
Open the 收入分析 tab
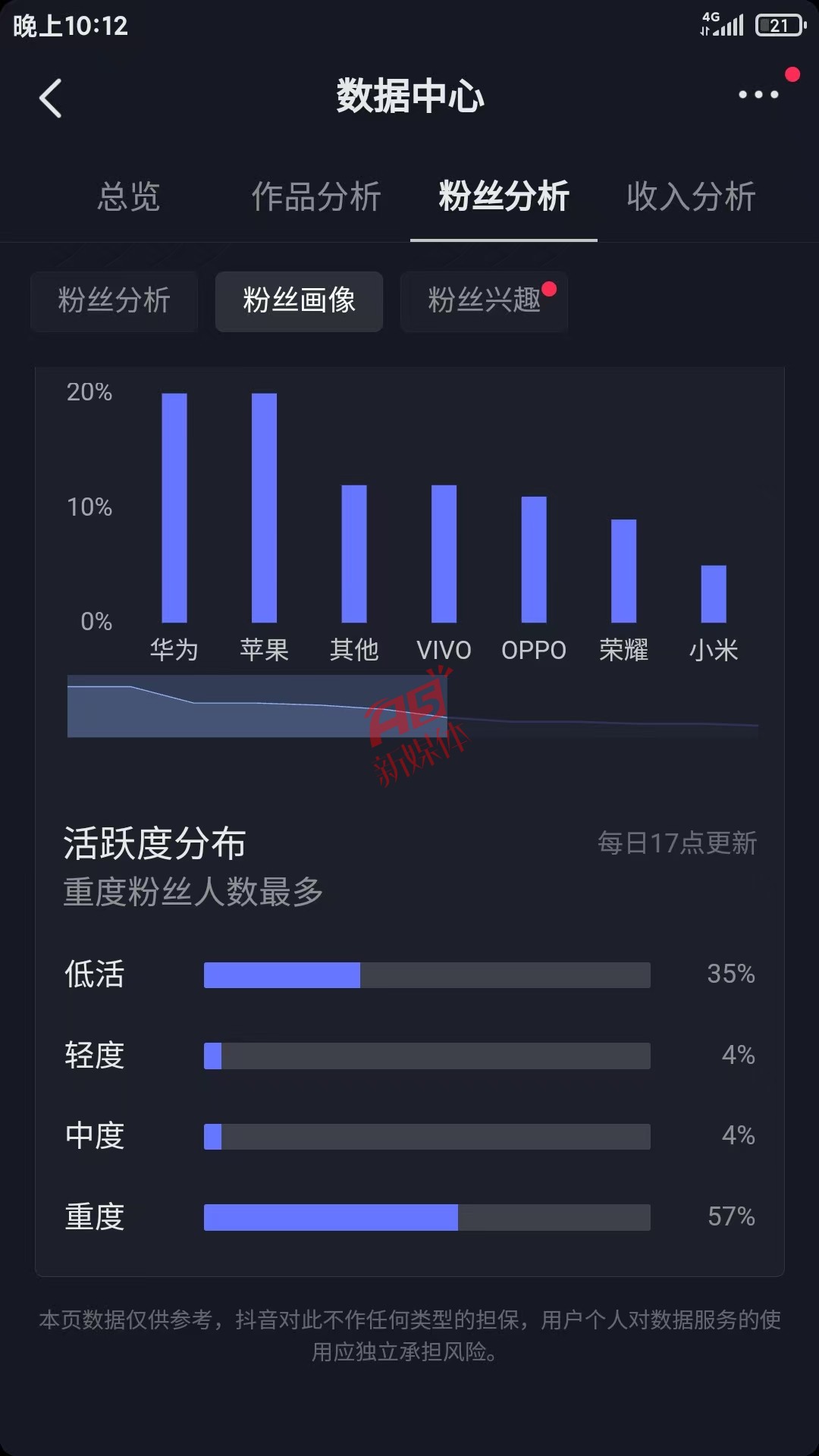coord(691,196)
